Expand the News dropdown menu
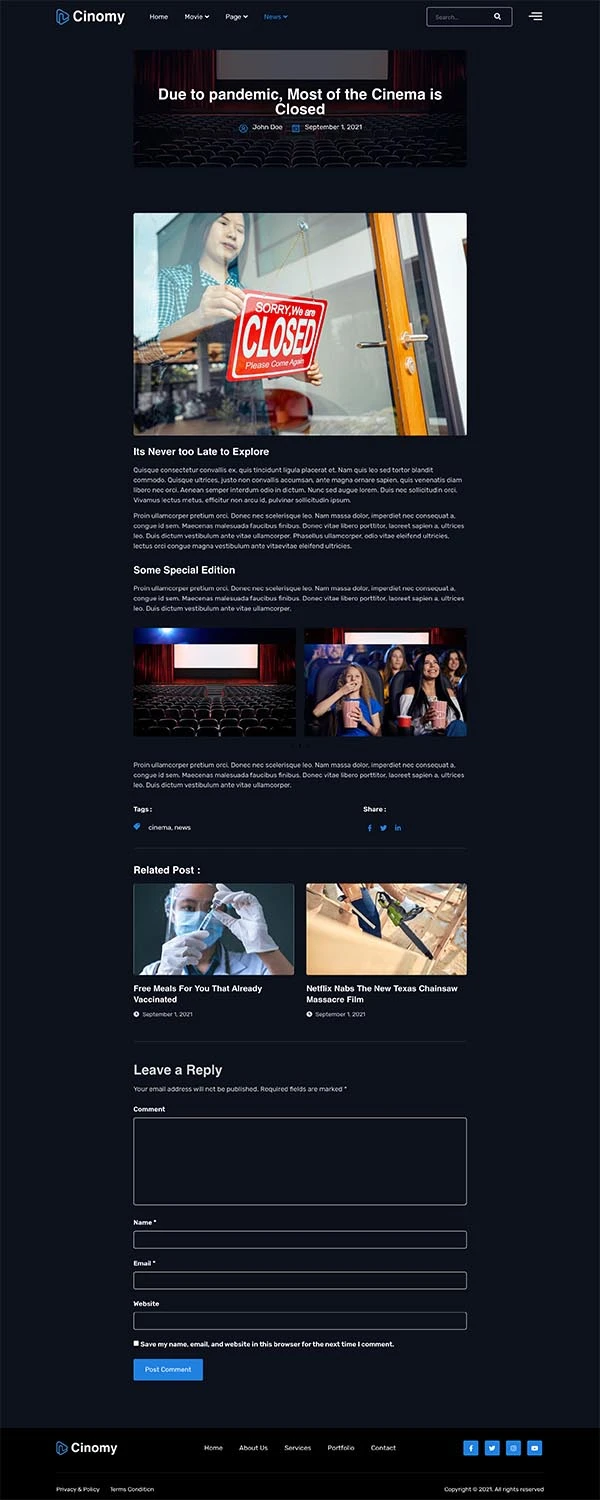 tap(275, 17)
